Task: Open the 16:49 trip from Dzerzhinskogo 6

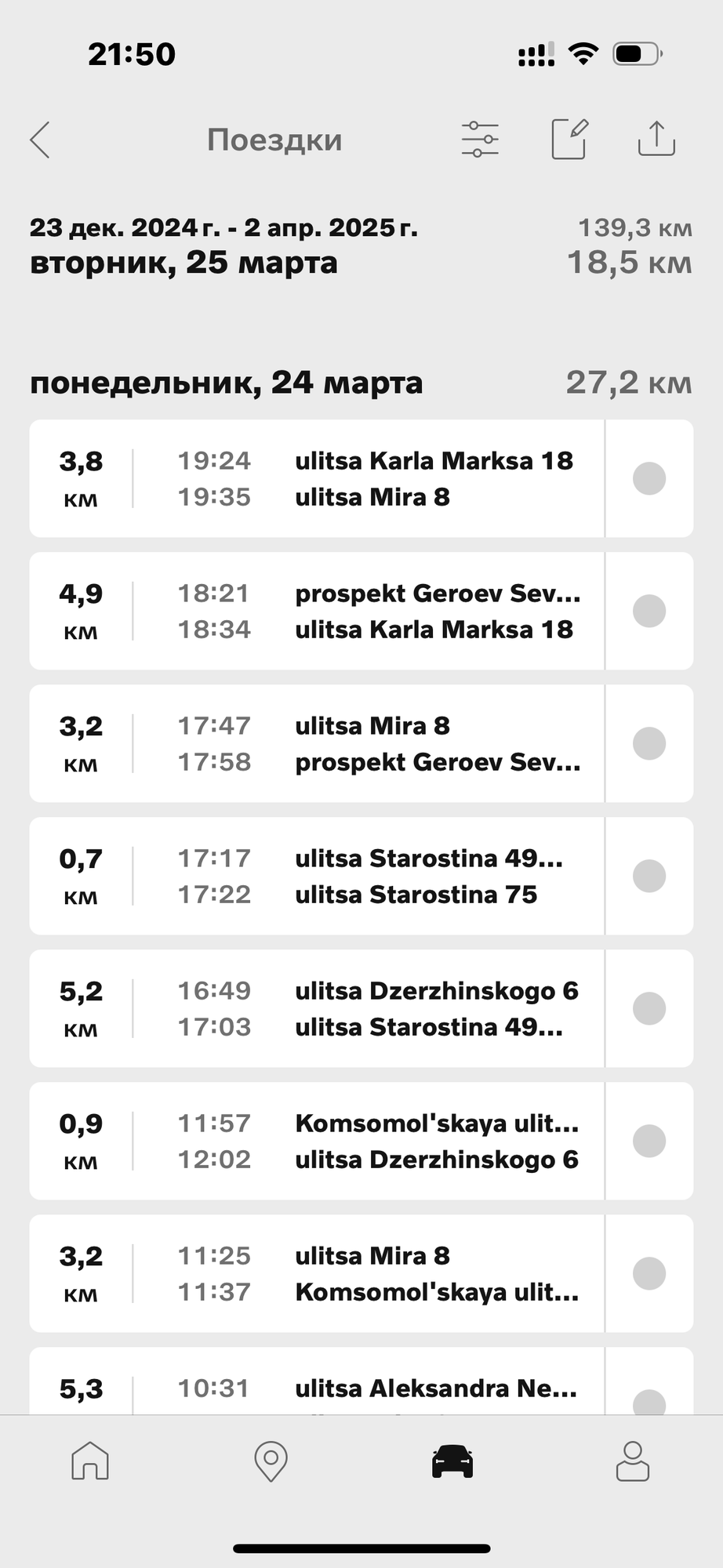Action: pos(317,1008)
